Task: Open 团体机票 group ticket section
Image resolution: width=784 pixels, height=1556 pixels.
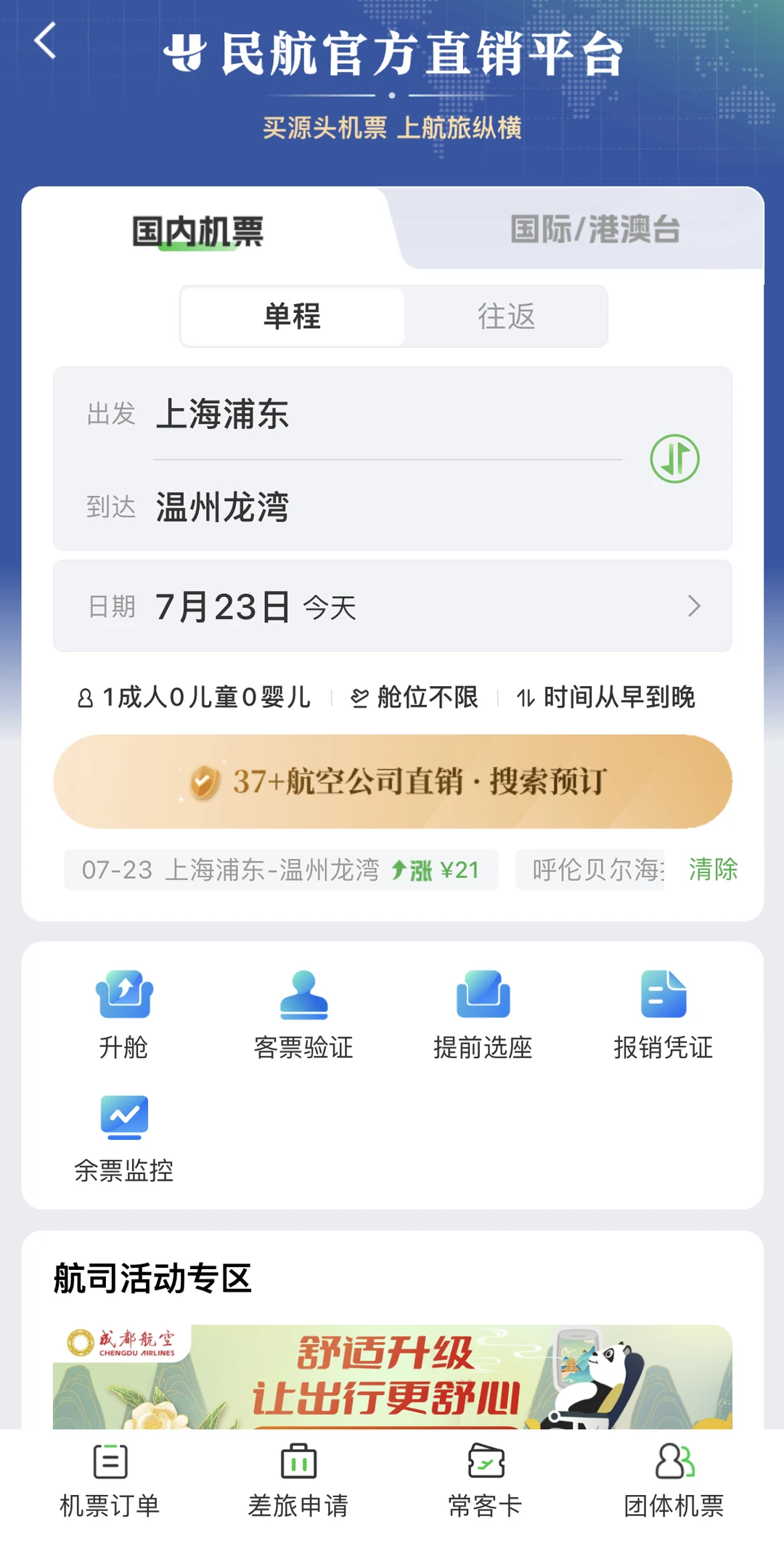Action: coord(674,1481)
